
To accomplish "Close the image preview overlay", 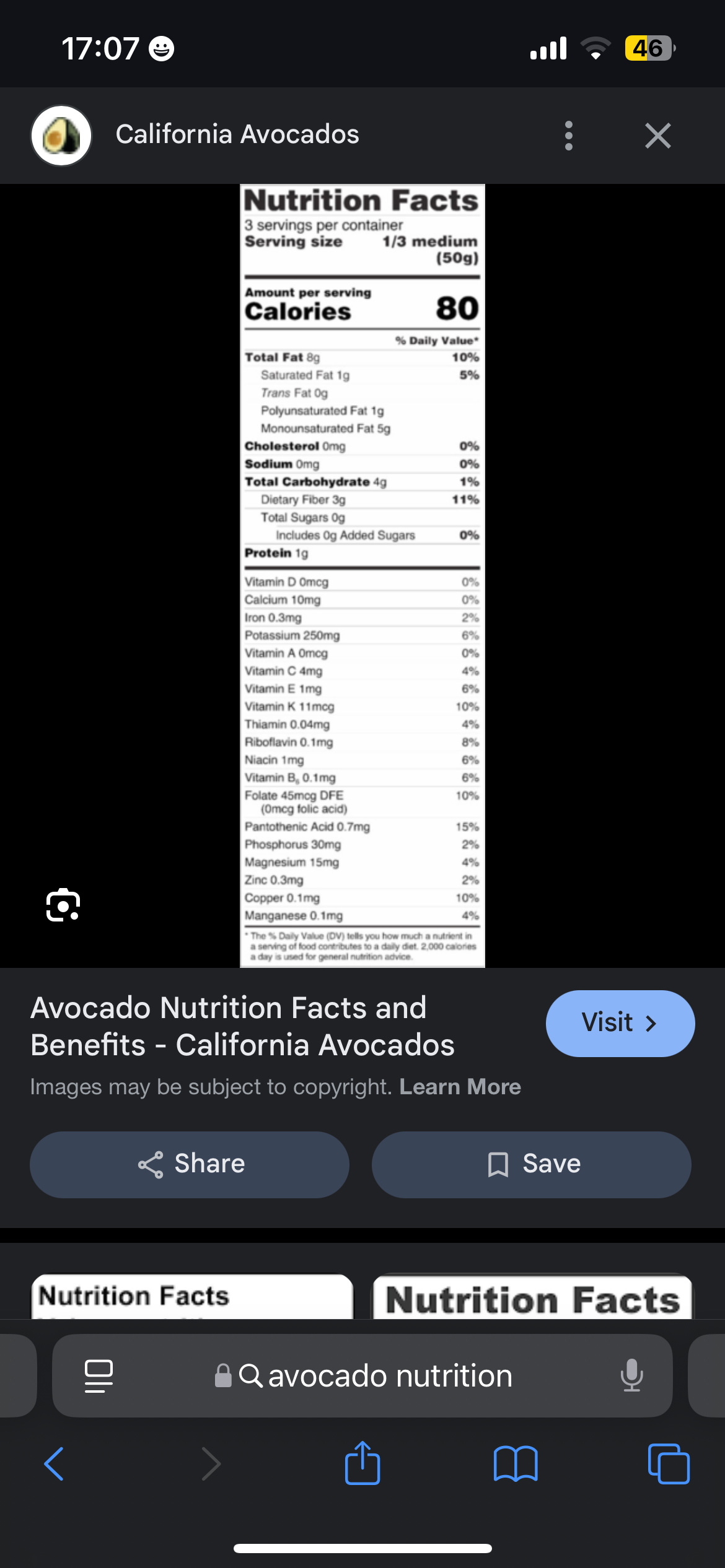I will point(657,136).
